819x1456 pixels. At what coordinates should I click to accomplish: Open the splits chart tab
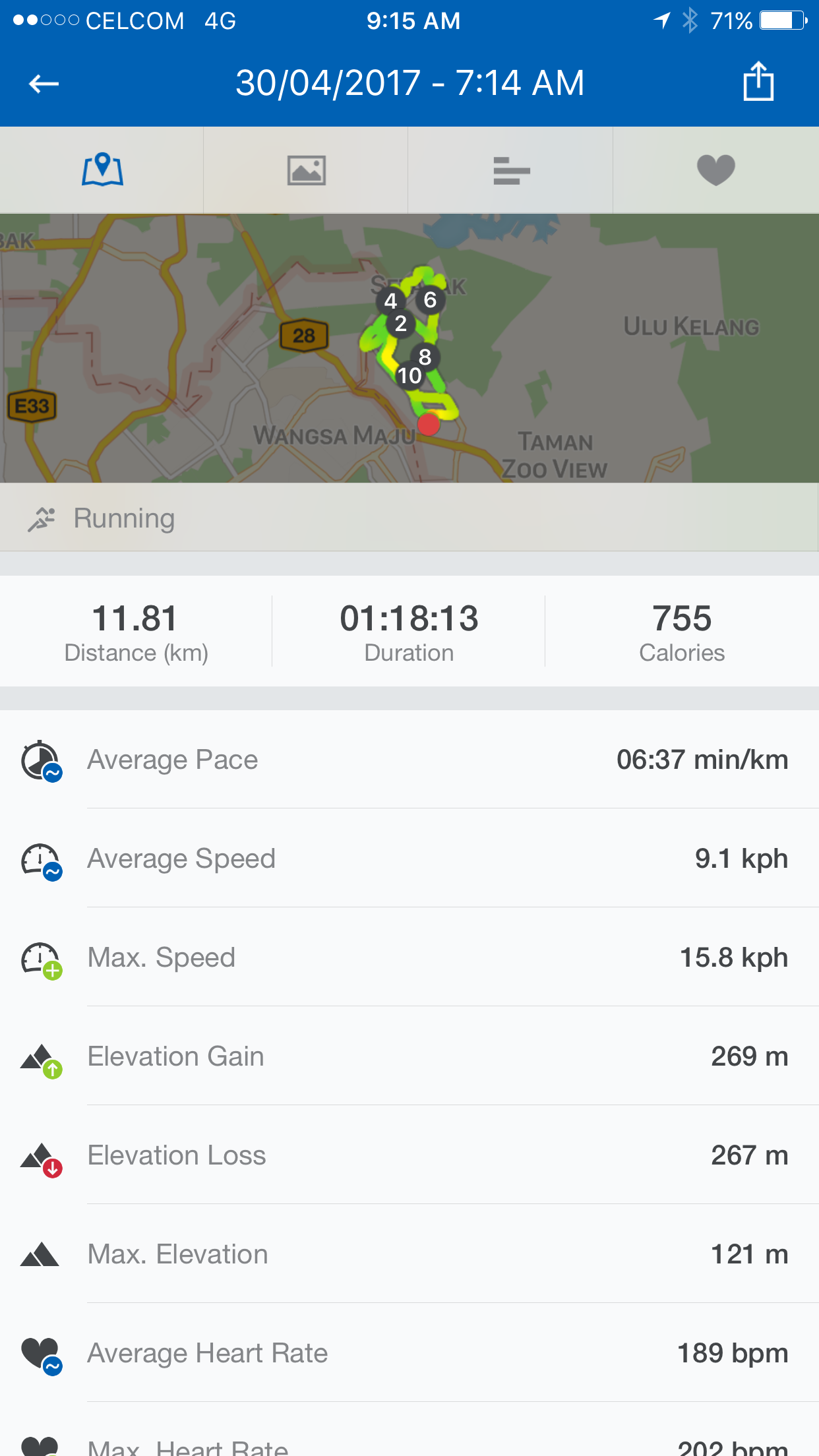pyautogui.click(x=511, y=170)
